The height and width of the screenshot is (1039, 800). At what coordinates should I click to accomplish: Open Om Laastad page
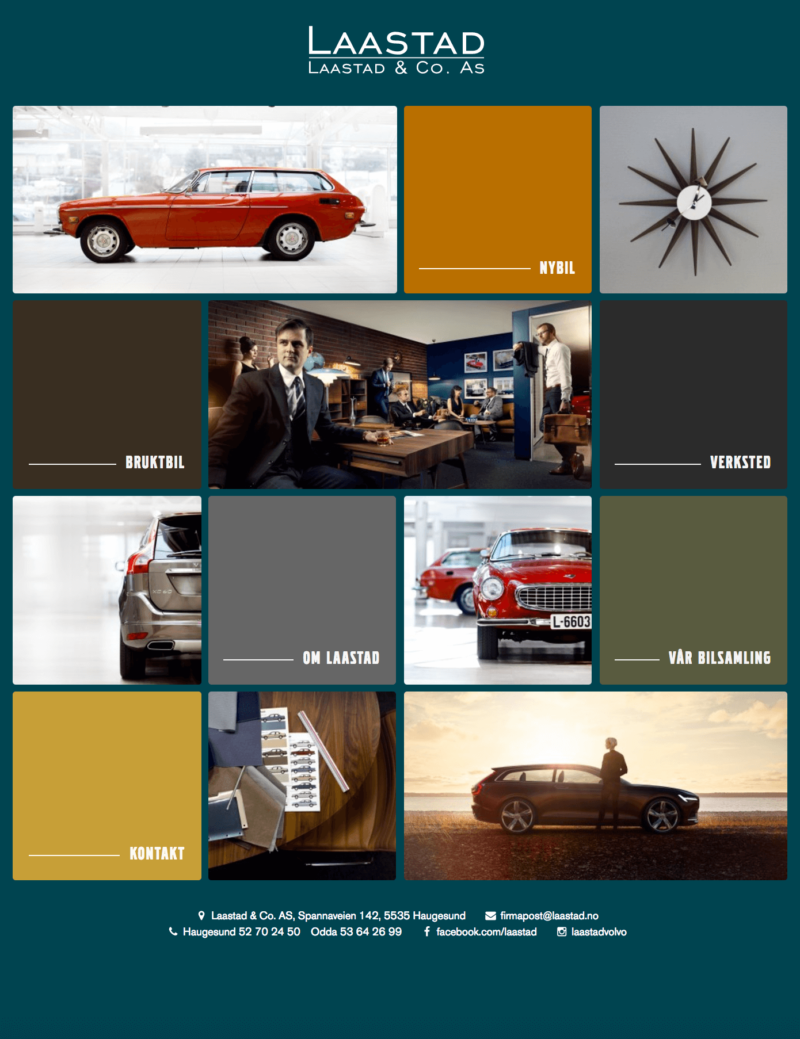pyautogui.click(x=302, y=590)
